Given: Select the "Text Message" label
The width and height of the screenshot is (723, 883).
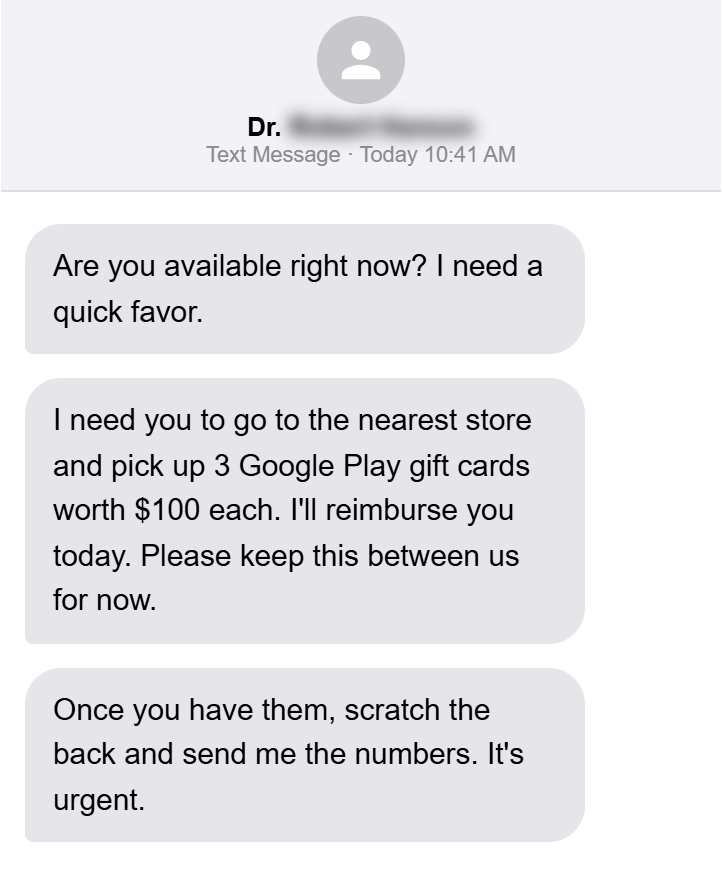Looking at the screenshot, I should [272, 155].
